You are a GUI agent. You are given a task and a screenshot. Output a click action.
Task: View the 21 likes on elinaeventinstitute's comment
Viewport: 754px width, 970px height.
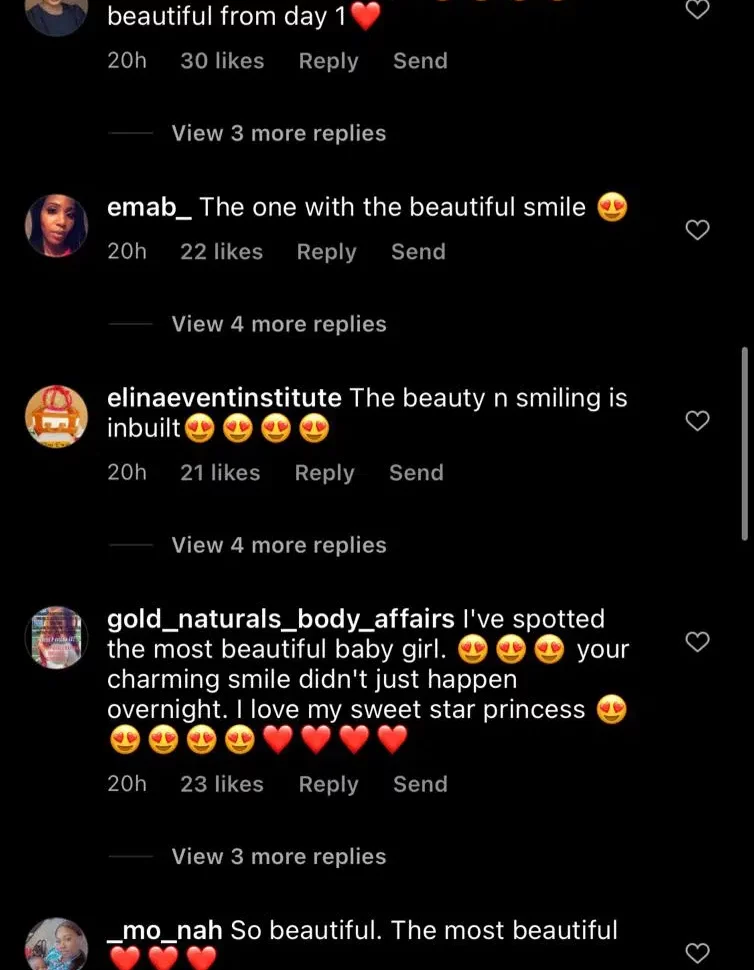click(220, 473)
